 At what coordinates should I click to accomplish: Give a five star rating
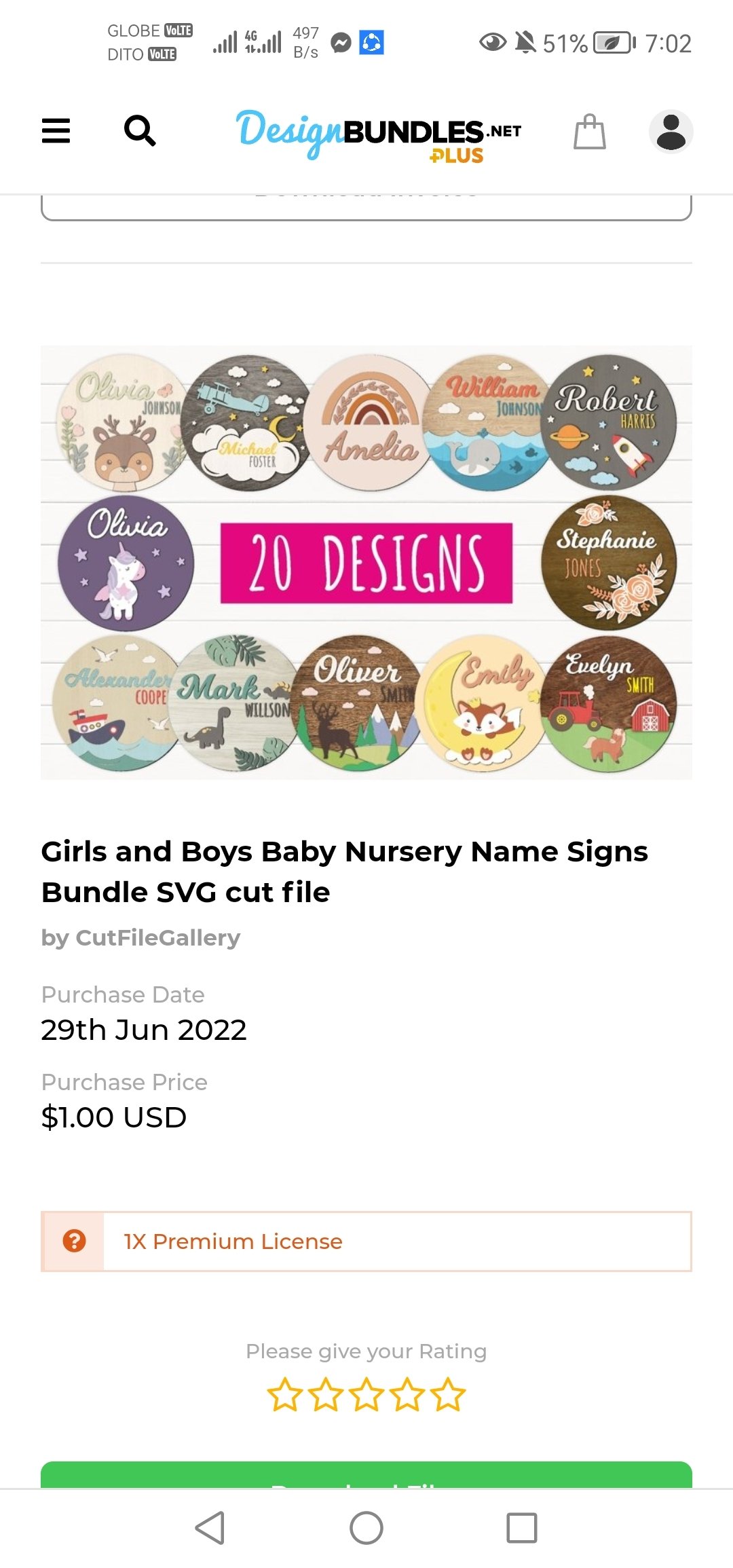[449, 1395]
